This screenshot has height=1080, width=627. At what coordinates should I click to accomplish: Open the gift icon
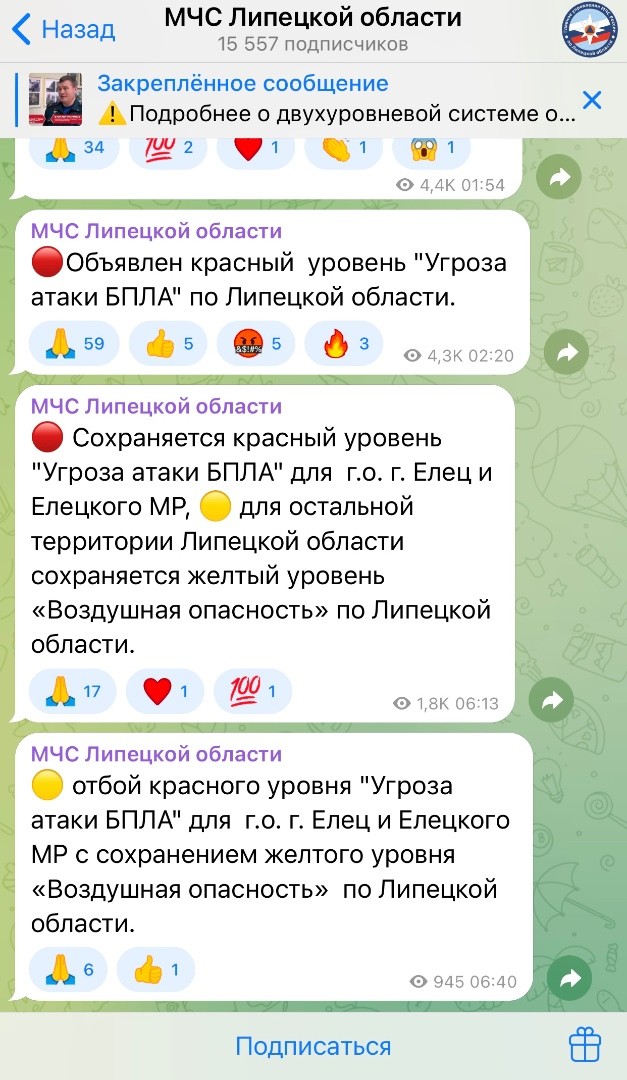click(584, 1046)
